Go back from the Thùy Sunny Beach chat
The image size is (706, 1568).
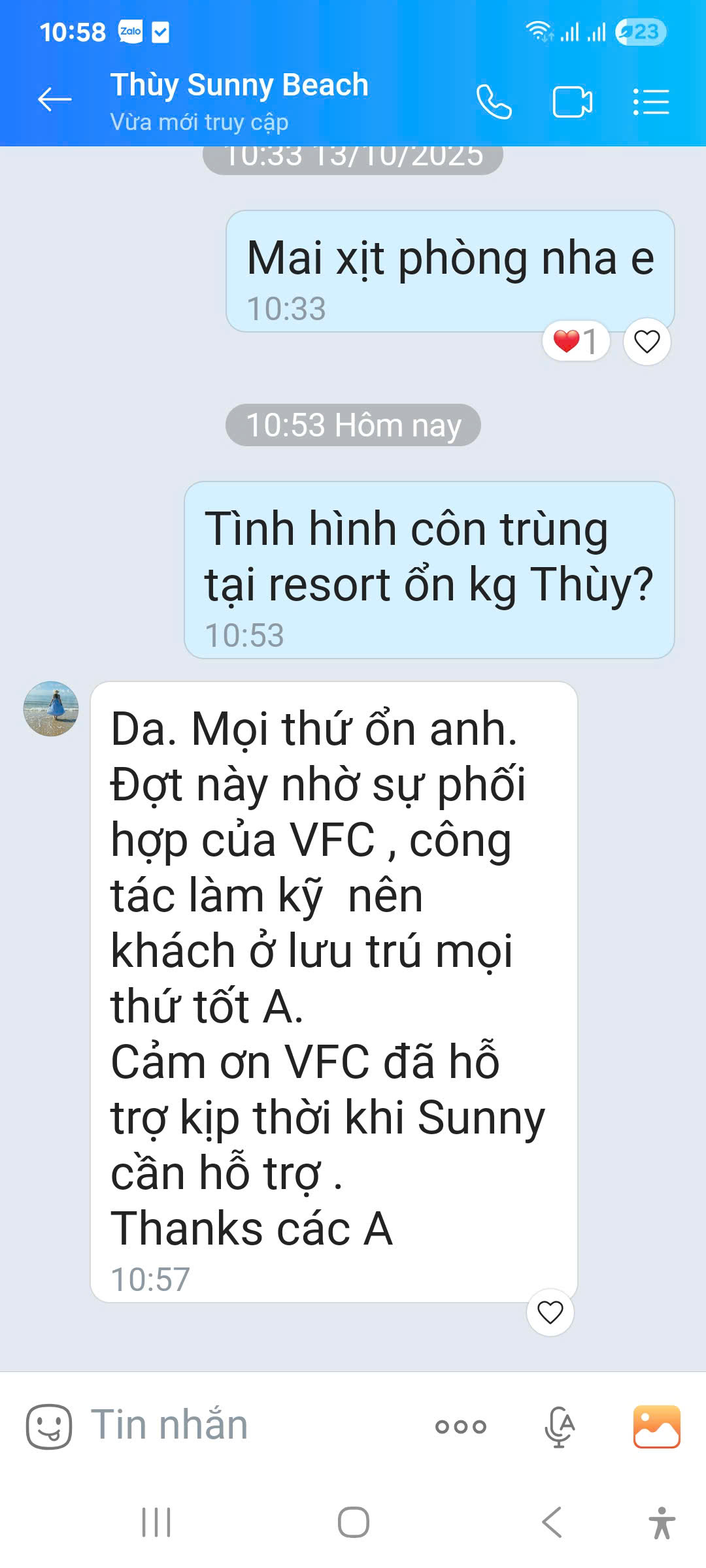click(55, 100)
